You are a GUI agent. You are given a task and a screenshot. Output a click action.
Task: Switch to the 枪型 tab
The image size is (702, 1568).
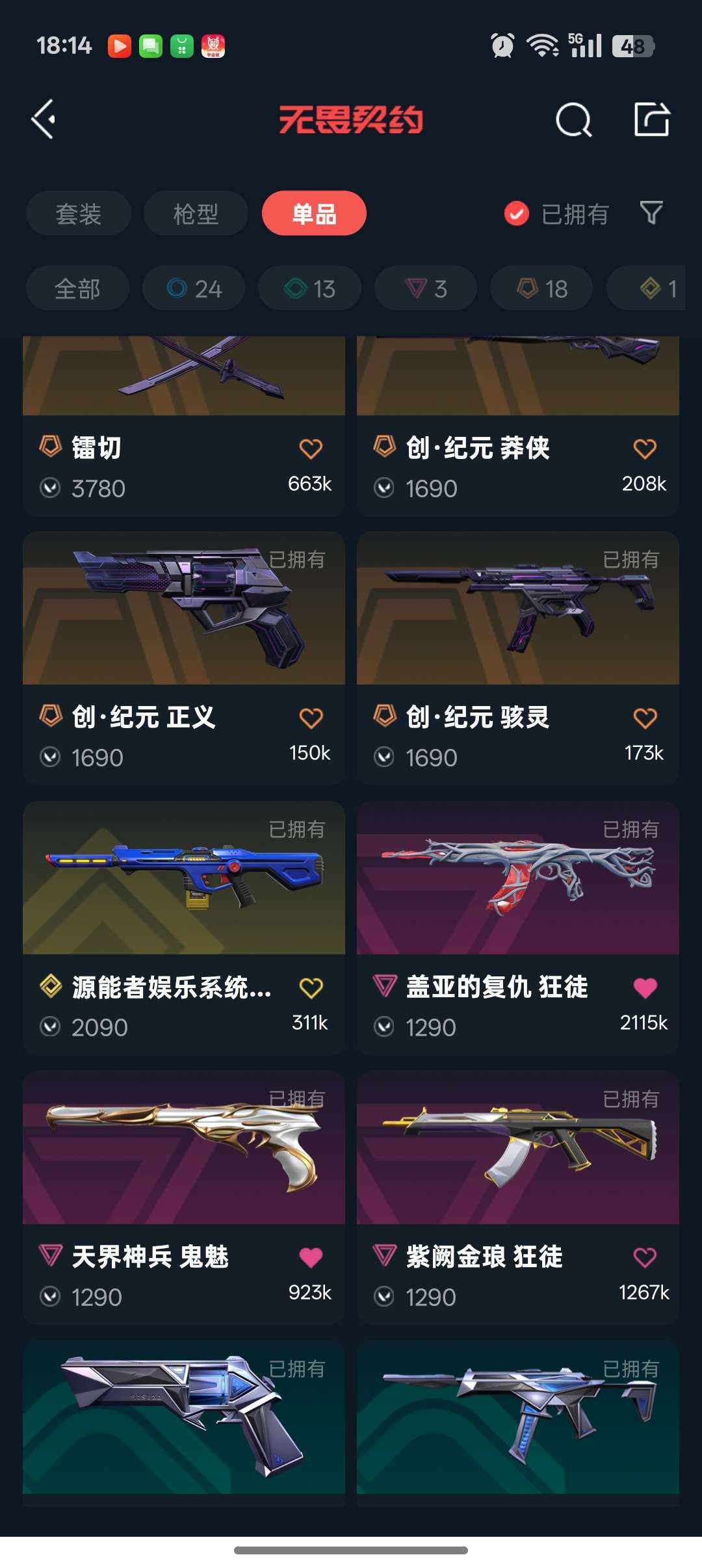pos(196,213)
